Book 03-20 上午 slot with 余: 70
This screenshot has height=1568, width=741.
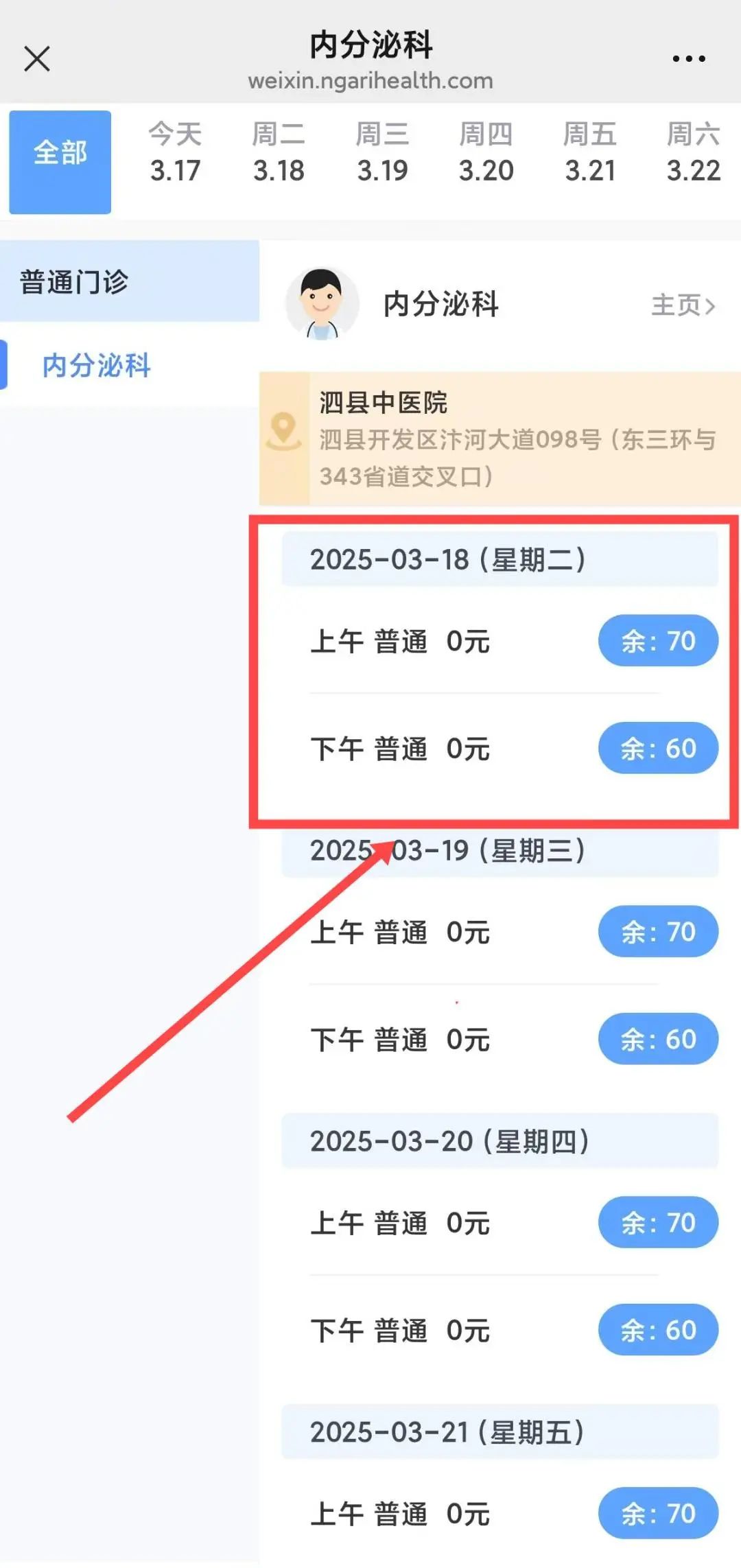[x=658, y=1223]
